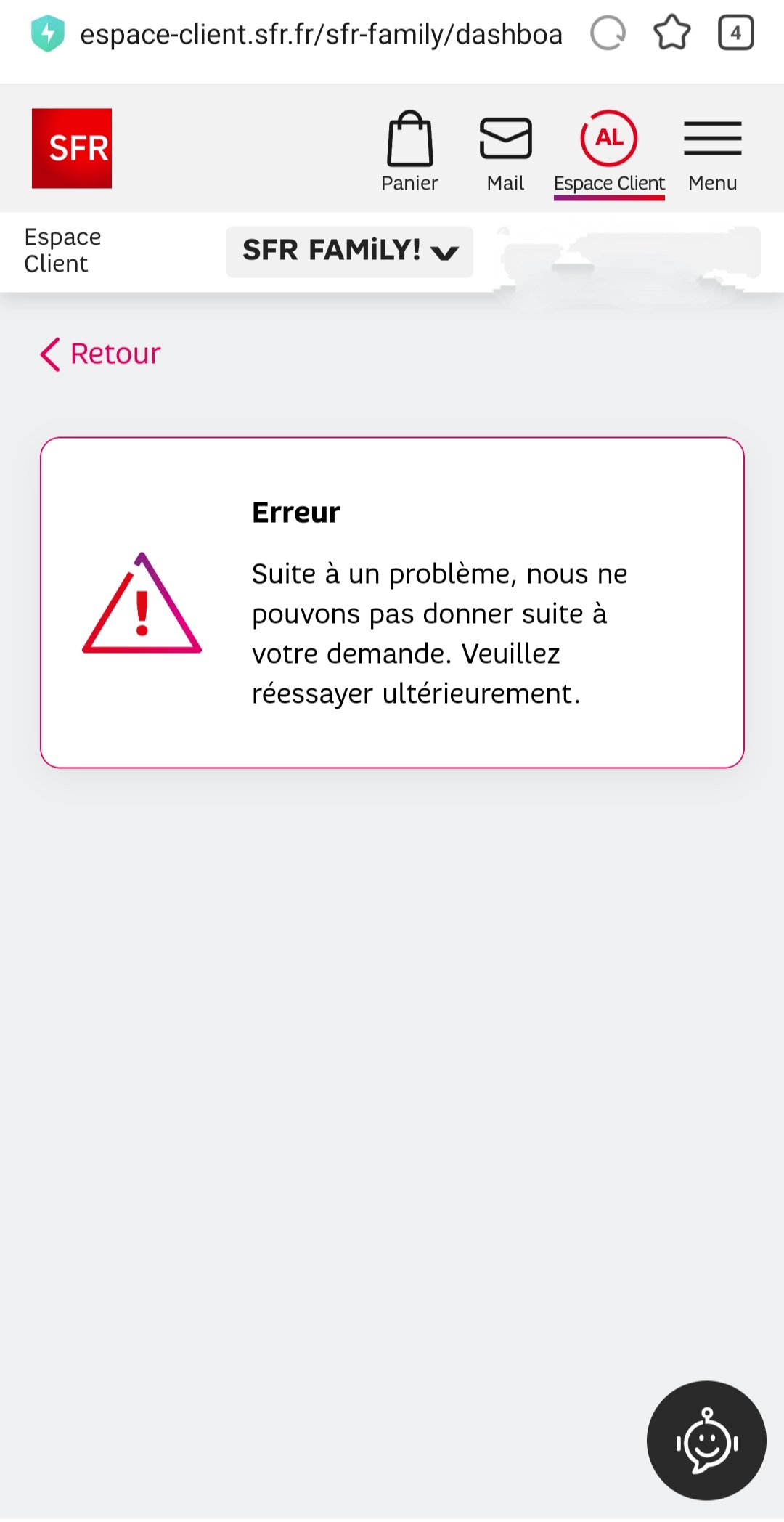Click the Espace Client red underline indicator
Image resolution: width=784 pixels, height=1522 pixels.
(610, 198)
